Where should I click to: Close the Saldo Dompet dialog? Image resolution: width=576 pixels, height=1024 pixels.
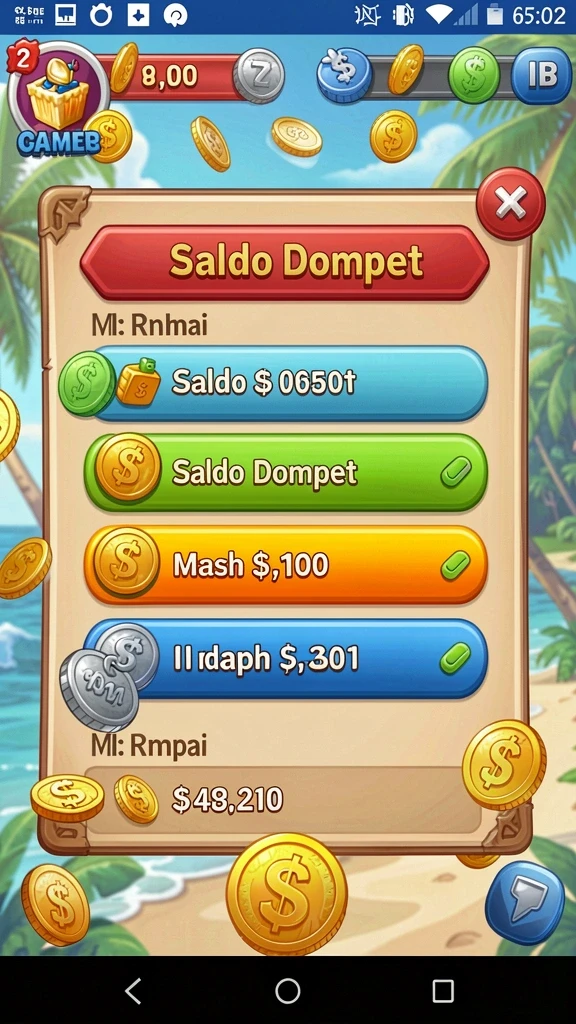point(510,204)
